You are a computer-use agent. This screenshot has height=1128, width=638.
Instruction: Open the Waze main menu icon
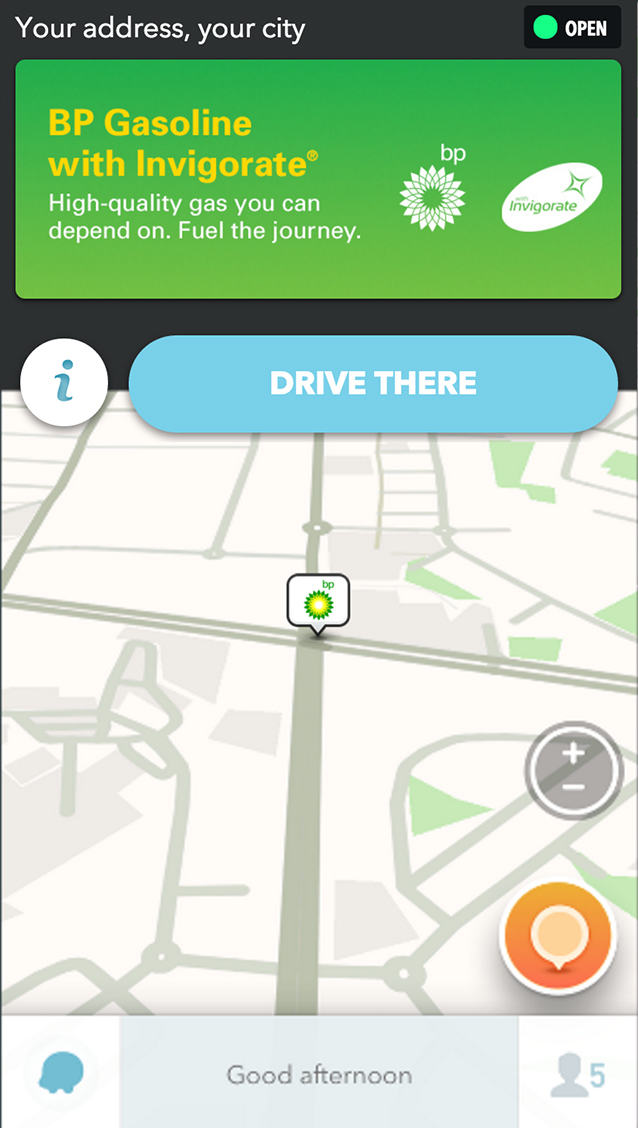coord(60,1074)
